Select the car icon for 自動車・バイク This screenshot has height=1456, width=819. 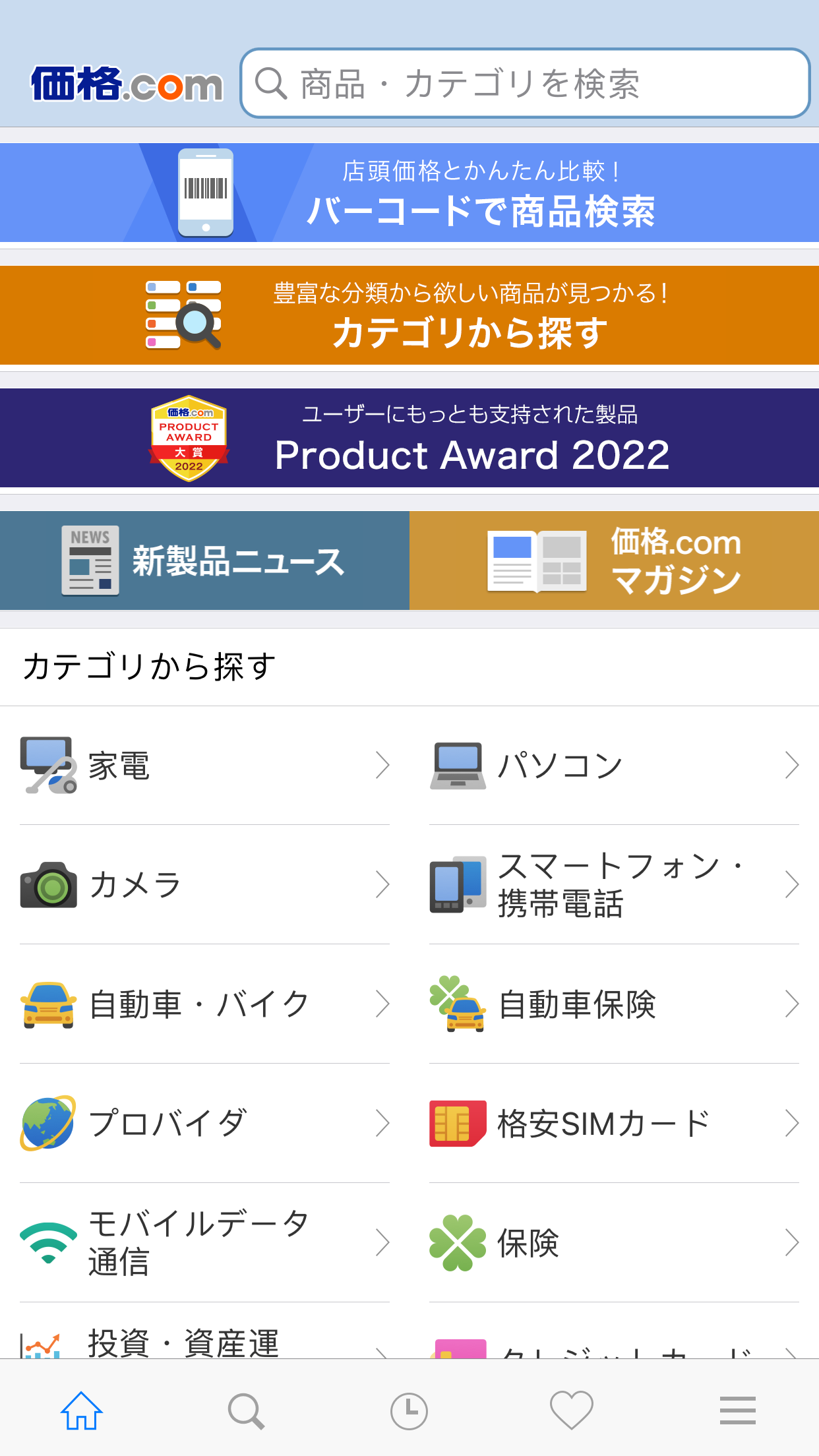(x=47, y=1004)
